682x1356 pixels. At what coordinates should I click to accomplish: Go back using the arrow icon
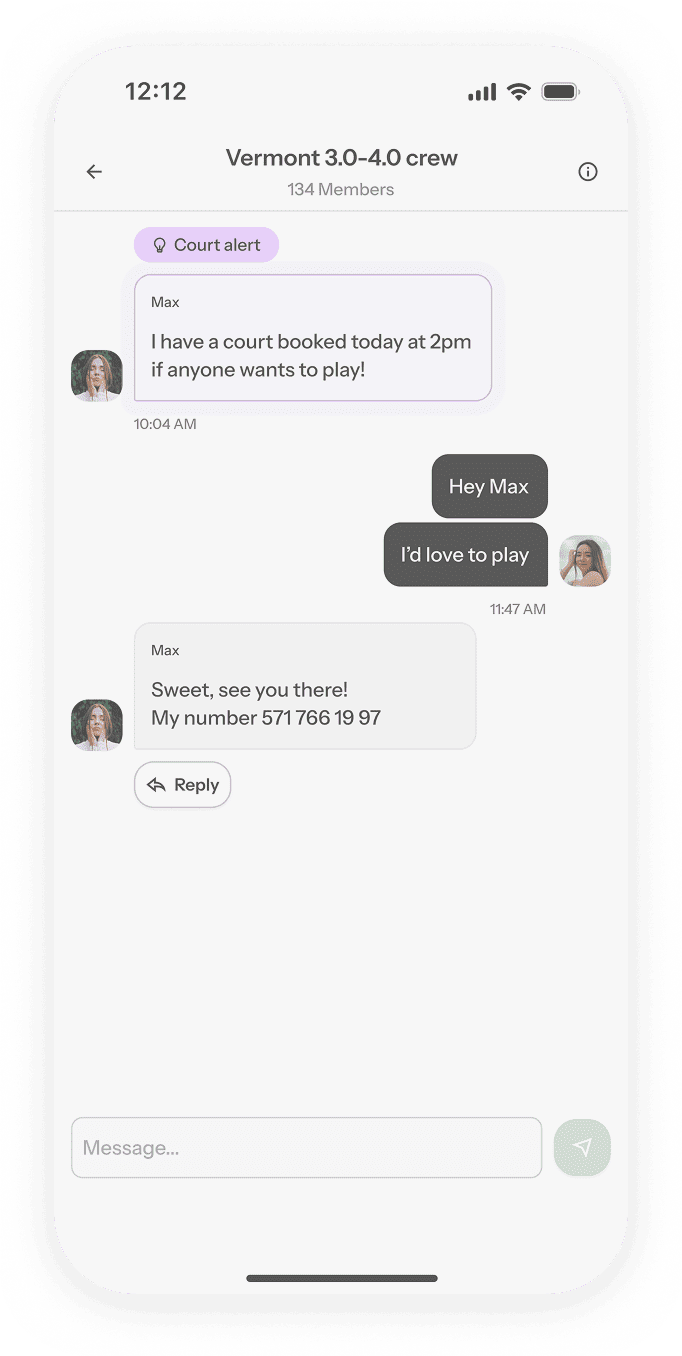94,172
